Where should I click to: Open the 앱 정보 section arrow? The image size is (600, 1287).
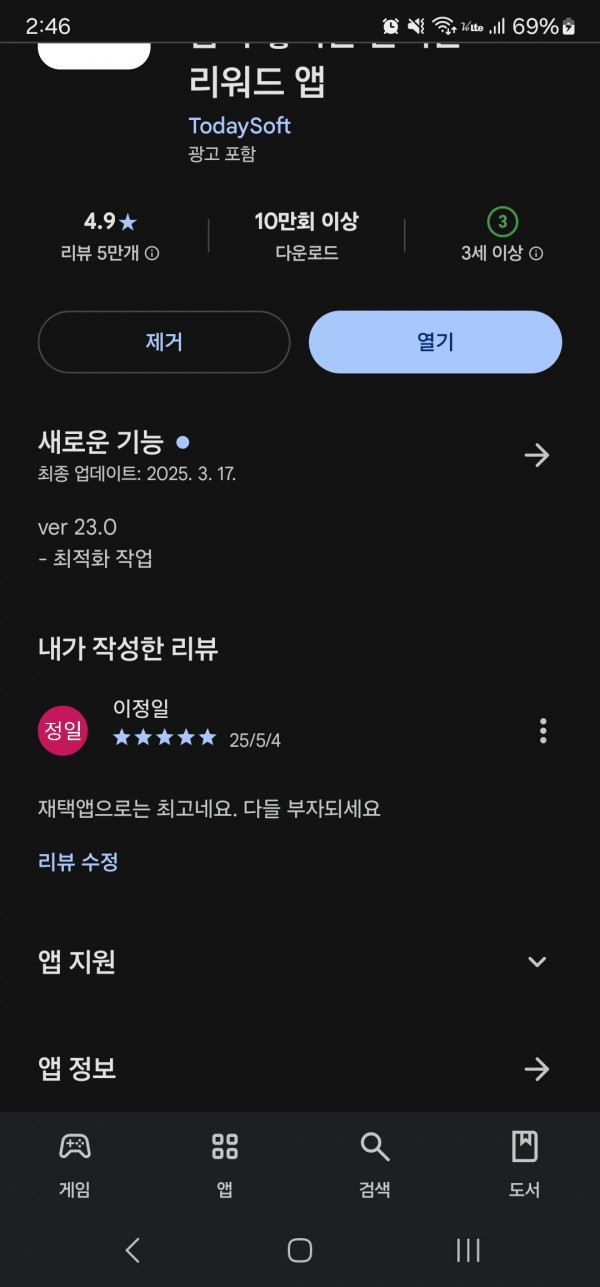pyautogui.click(x=537, y=1069)
